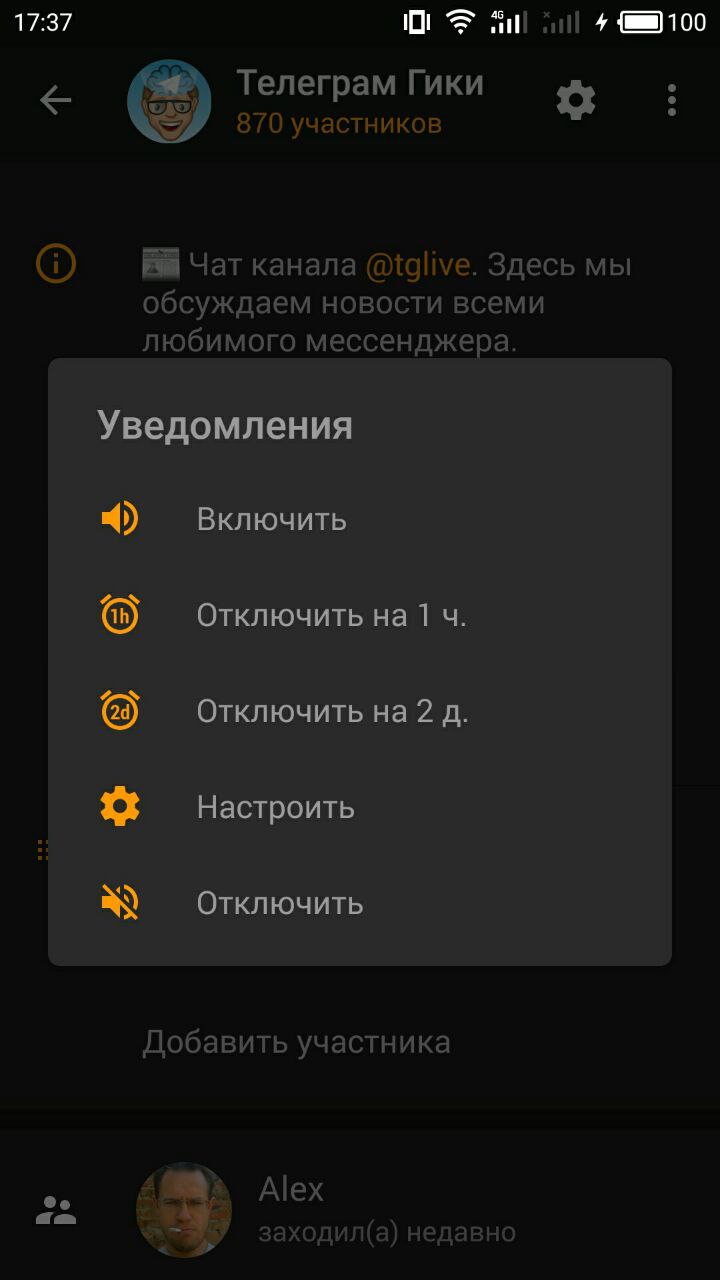Viewport: 720px width, 1280px height.
Task: Open Настроить notification settings
Action: [x=275, y=807]
